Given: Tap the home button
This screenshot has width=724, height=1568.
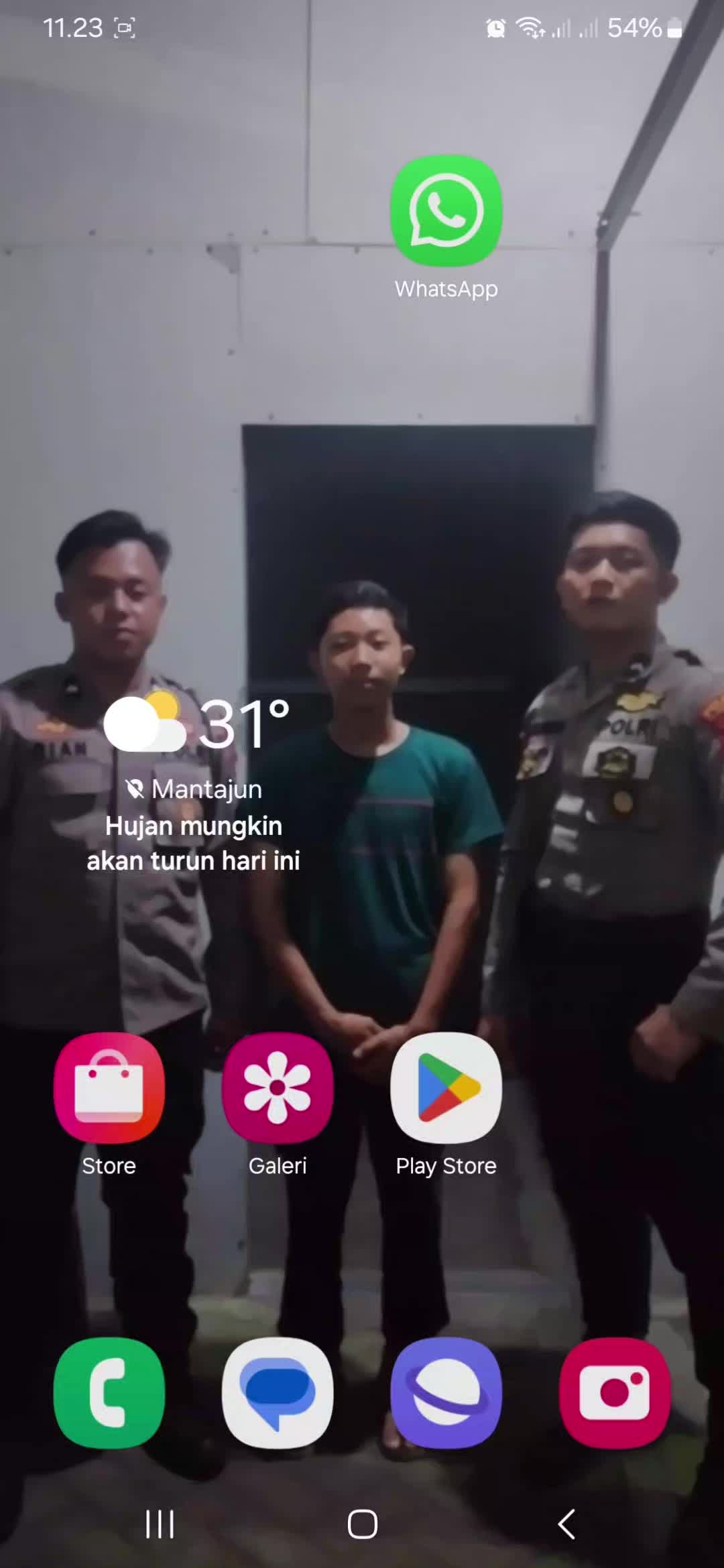Looking at the screenshot, I should pos(362,1524).
